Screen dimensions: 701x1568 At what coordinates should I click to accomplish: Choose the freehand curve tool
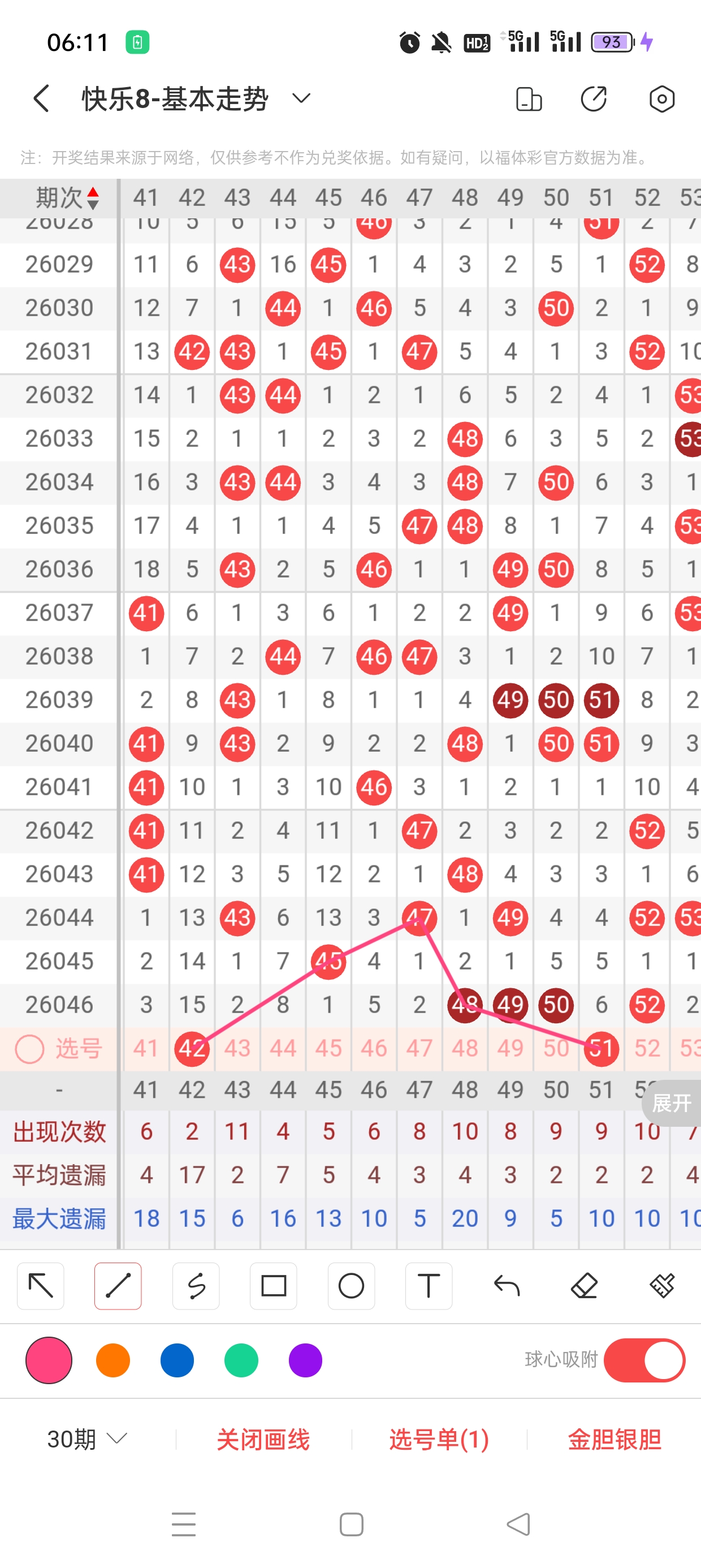click(196, 1286)
